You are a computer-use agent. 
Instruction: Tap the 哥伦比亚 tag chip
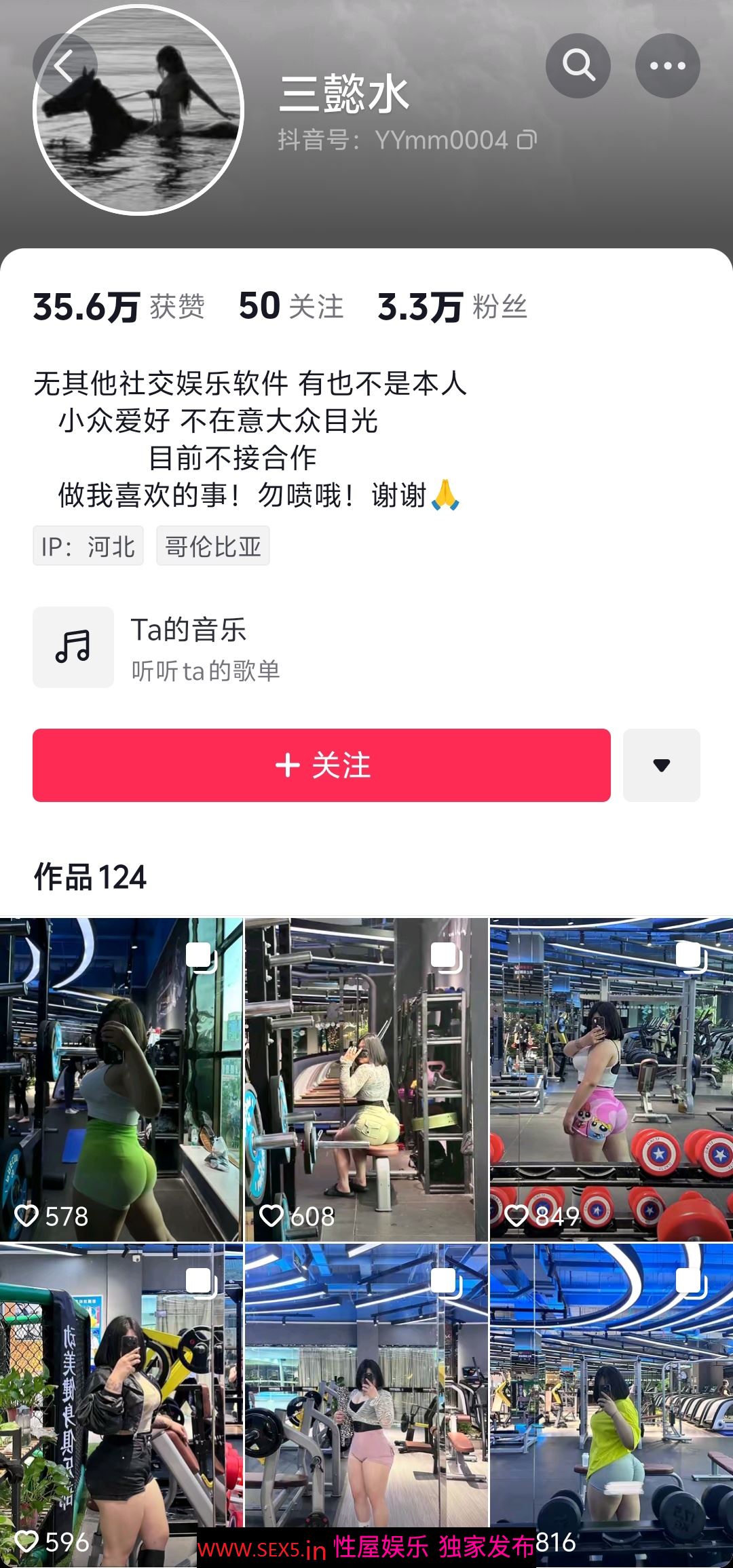point(212,546)
